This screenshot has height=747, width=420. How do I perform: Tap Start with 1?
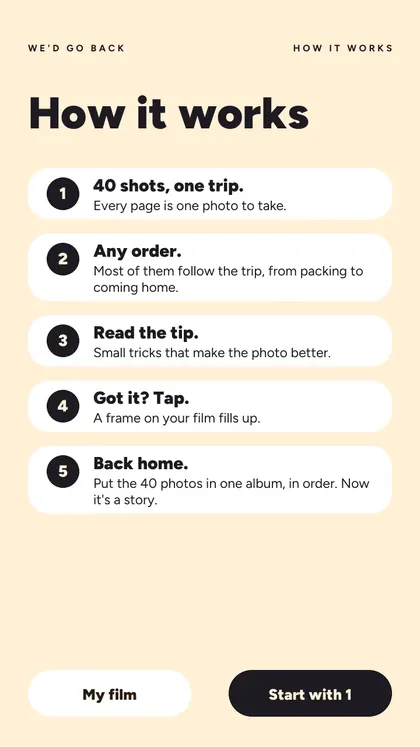(310, 694)
